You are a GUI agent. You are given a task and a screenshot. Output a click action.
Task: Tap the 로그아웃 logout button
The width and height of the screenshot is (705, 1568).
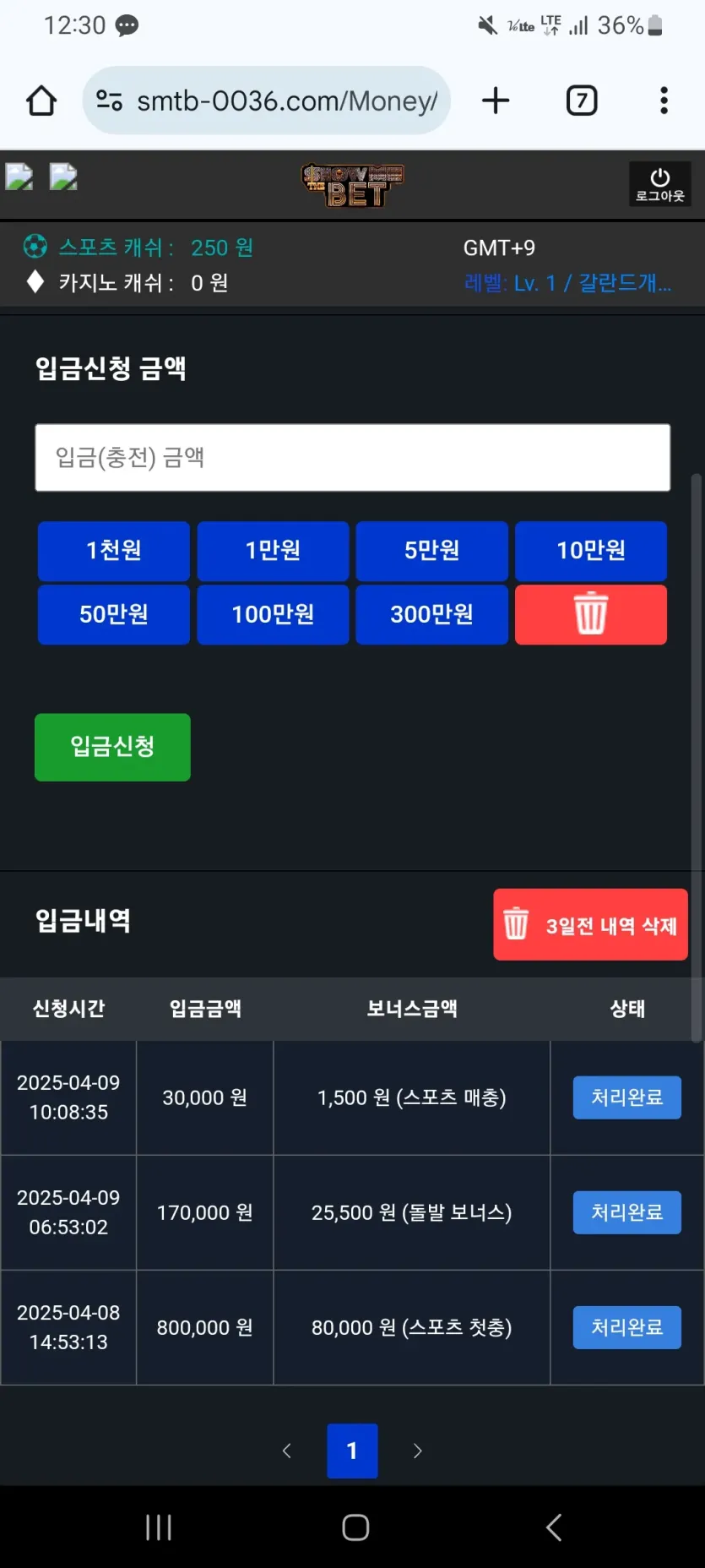tap(659, 184)
